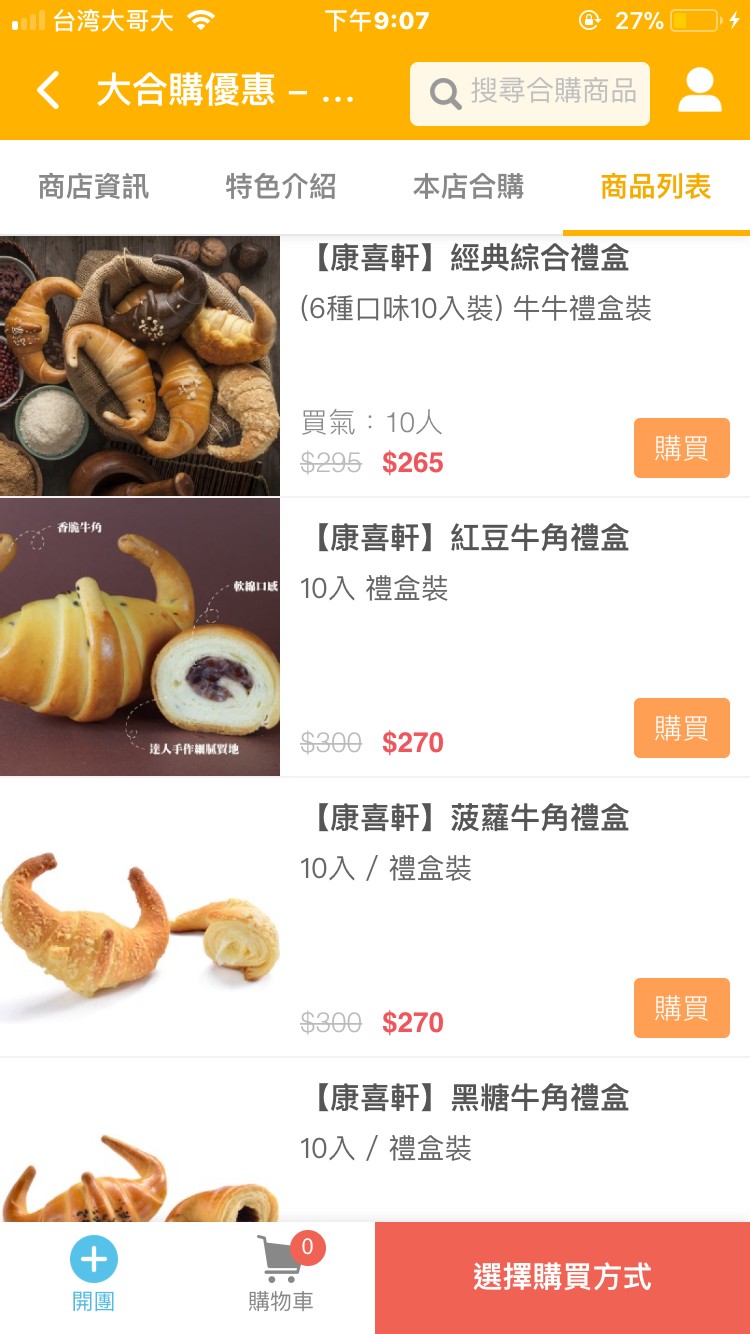
Task: Start a group buy with 開團
Action: coord(93,1274)
